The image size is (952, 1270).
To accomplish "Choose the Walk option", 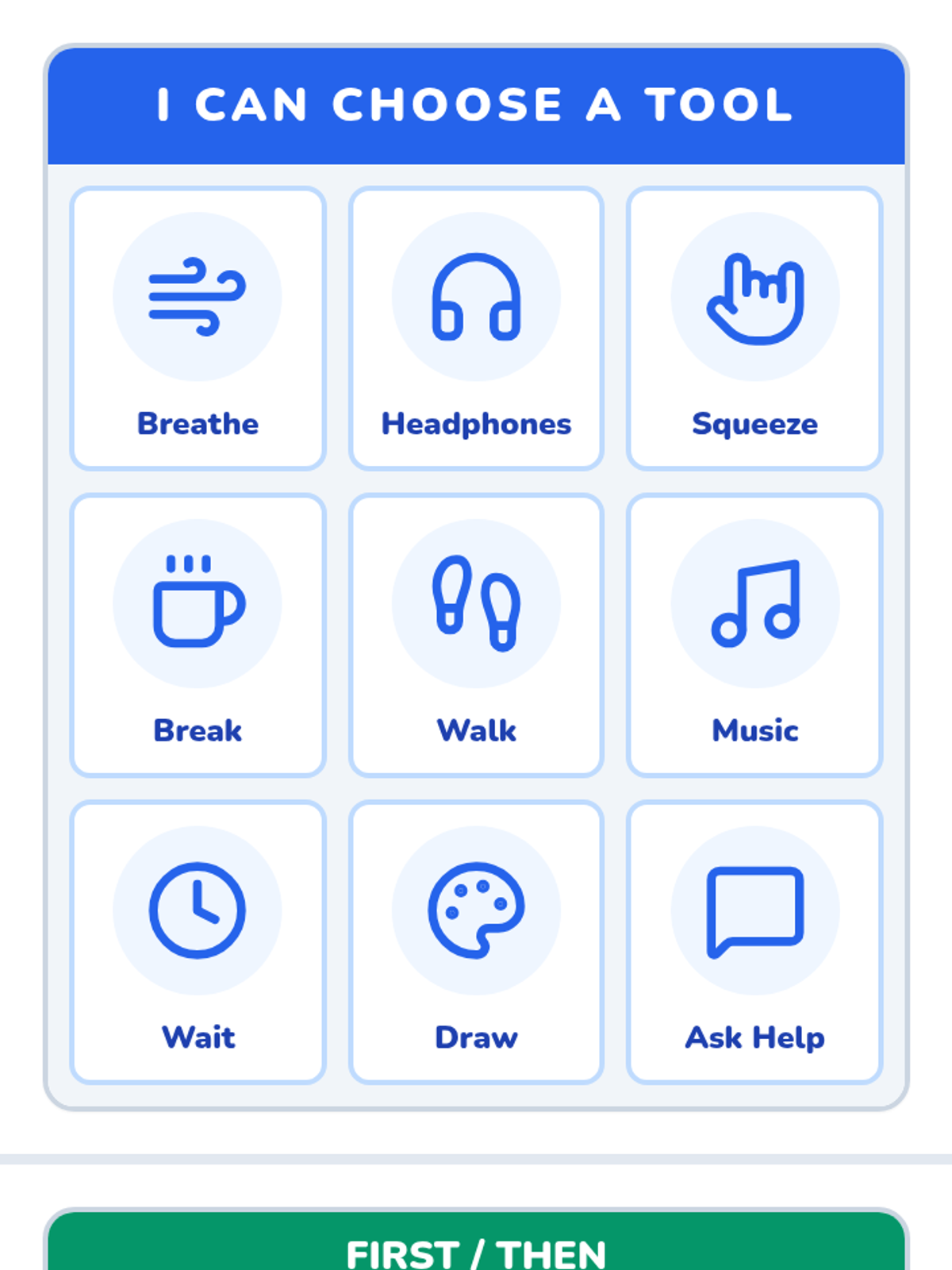I will click(x=476, y=635).
